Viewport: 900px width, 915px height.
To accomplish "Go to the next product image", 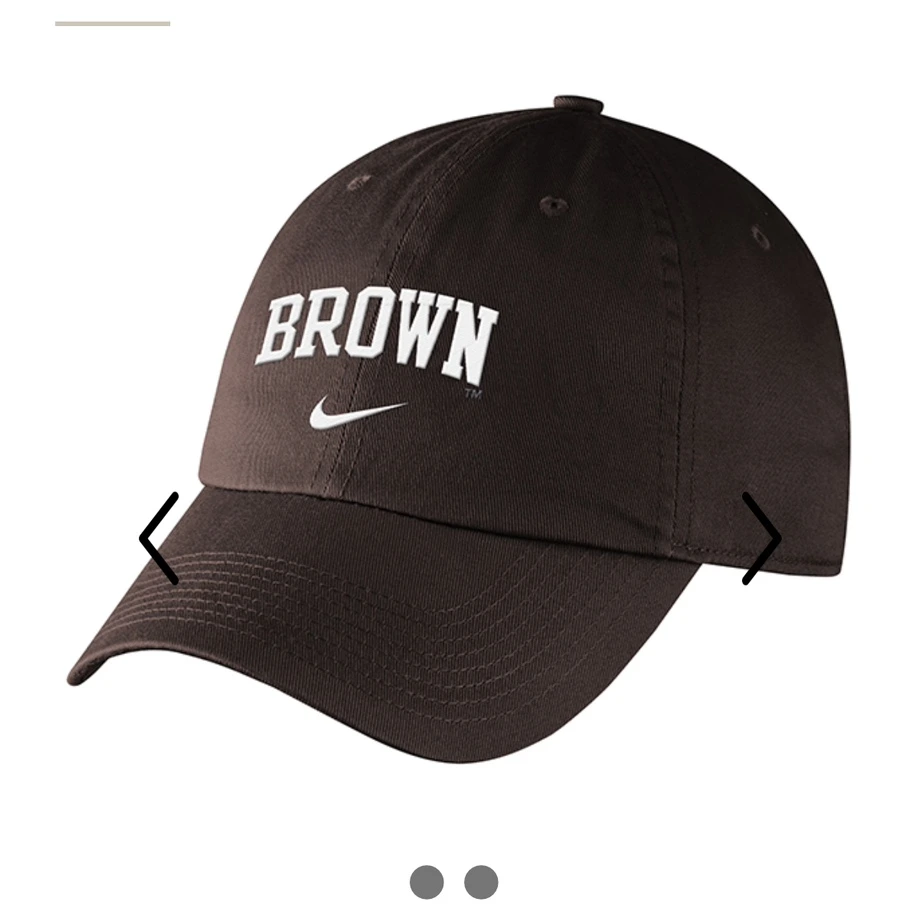I will point(761,538).
